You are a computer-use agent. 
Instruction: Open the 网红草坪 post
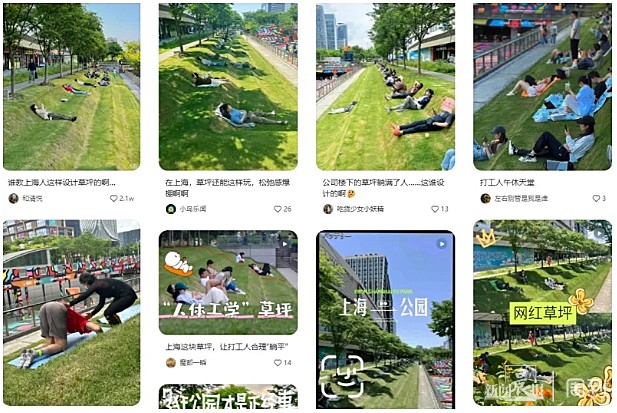click(541, 313)
